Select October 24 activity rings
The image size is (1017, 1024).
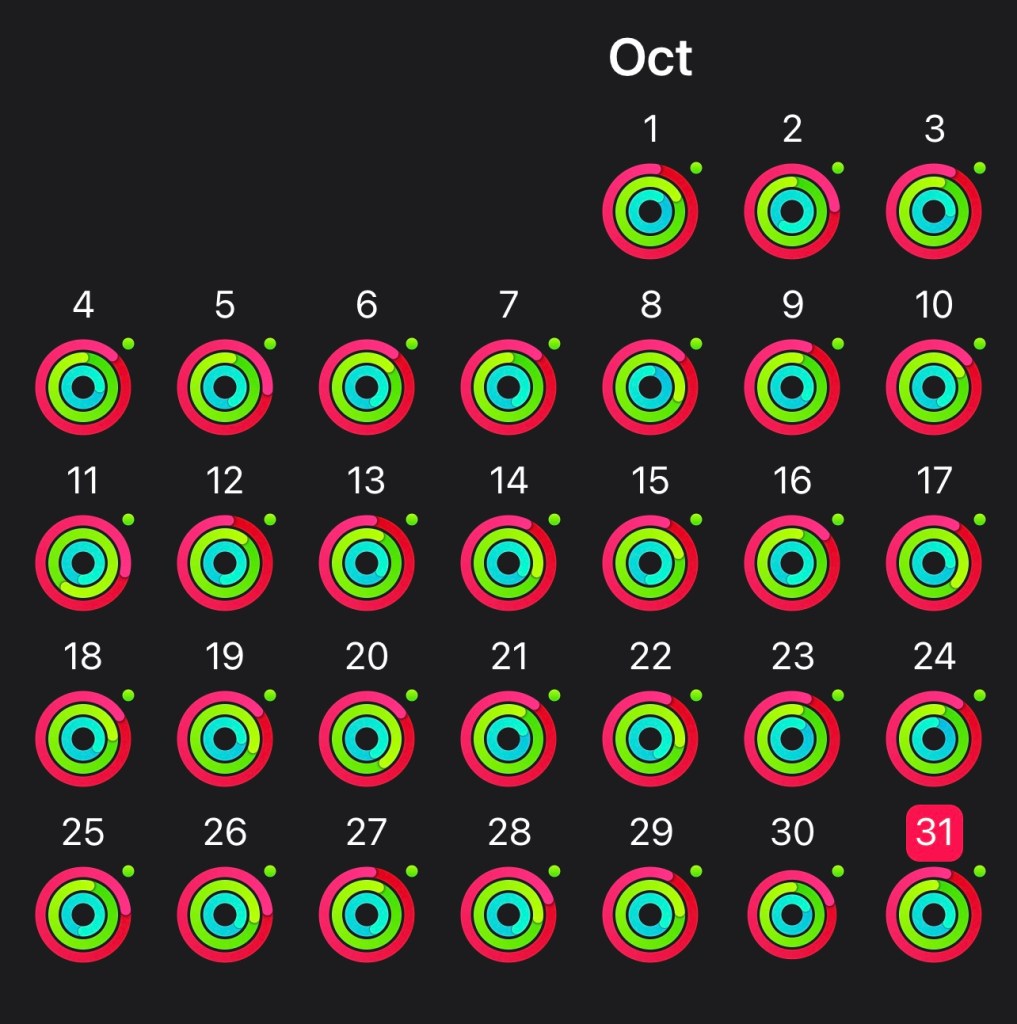(x=933, y=739)
